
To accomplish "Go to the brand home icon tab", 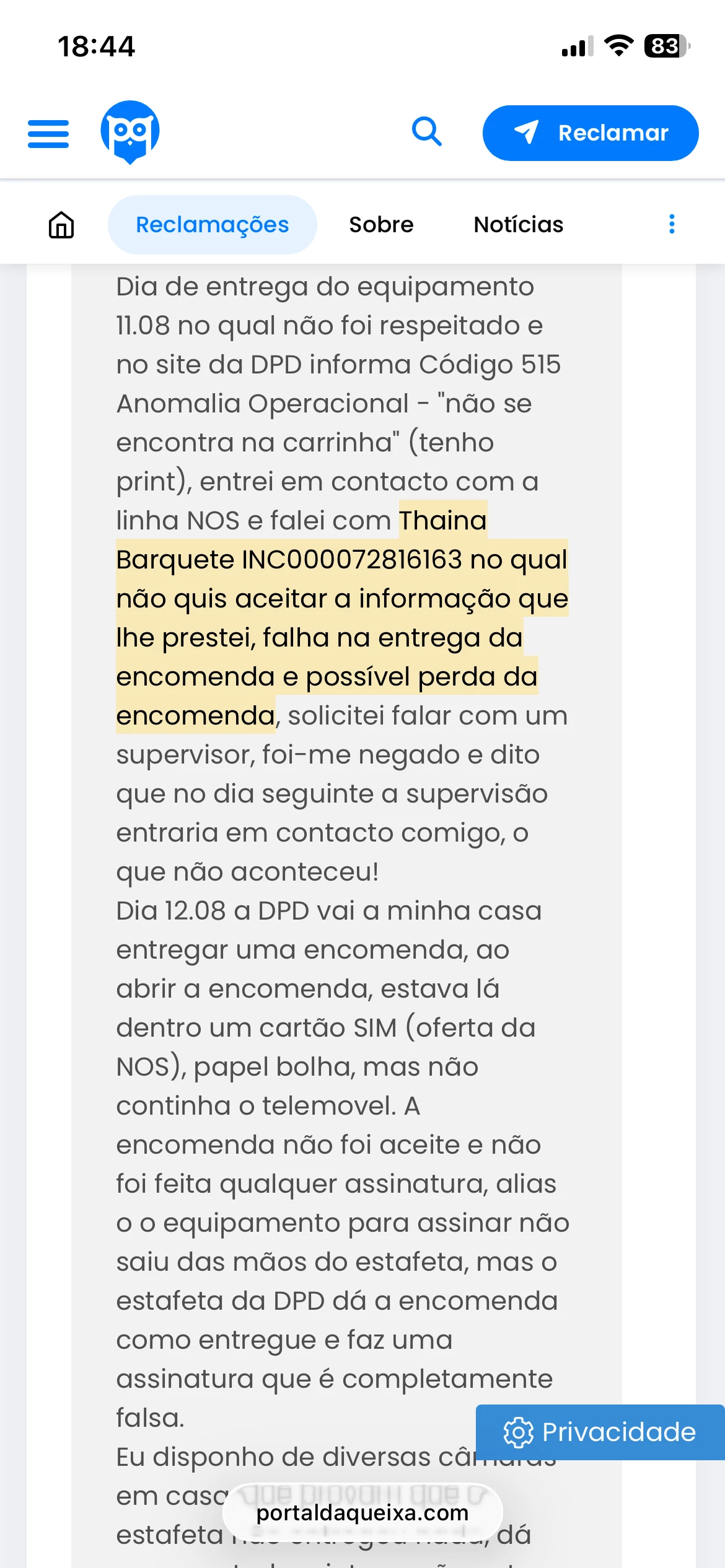I will [x=61, y=225].
